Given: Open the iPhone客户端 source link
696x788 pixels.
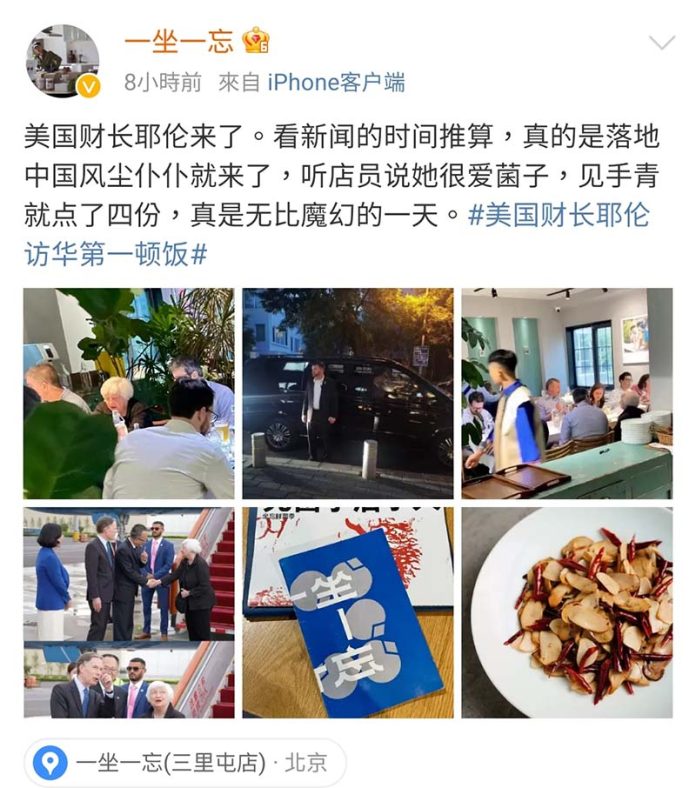Looking at the screenshot, I should pyautogui.click(x=335, y=82).
